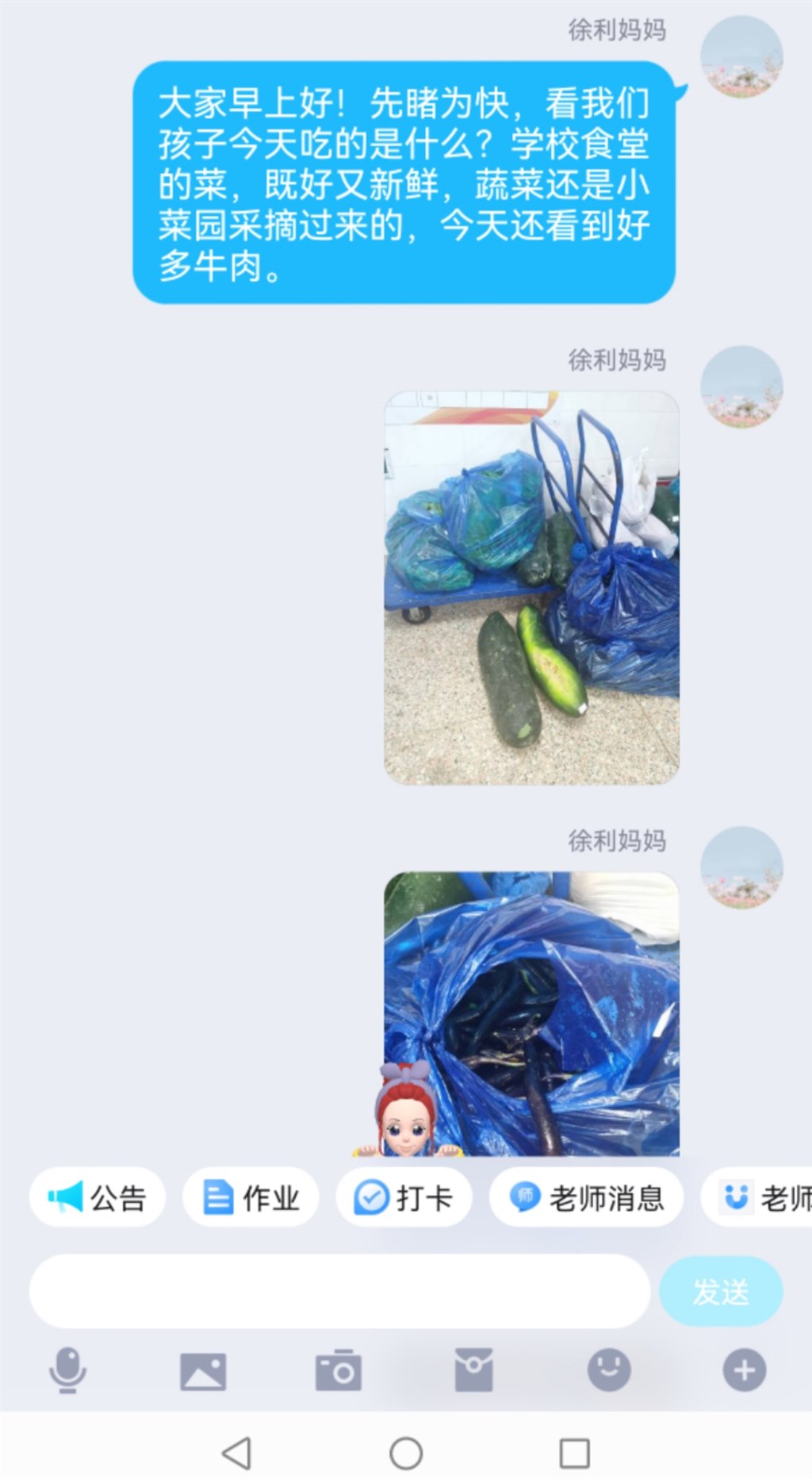Launch the camera to take photo
The image size is (812, 1479).
(339, 1370)
